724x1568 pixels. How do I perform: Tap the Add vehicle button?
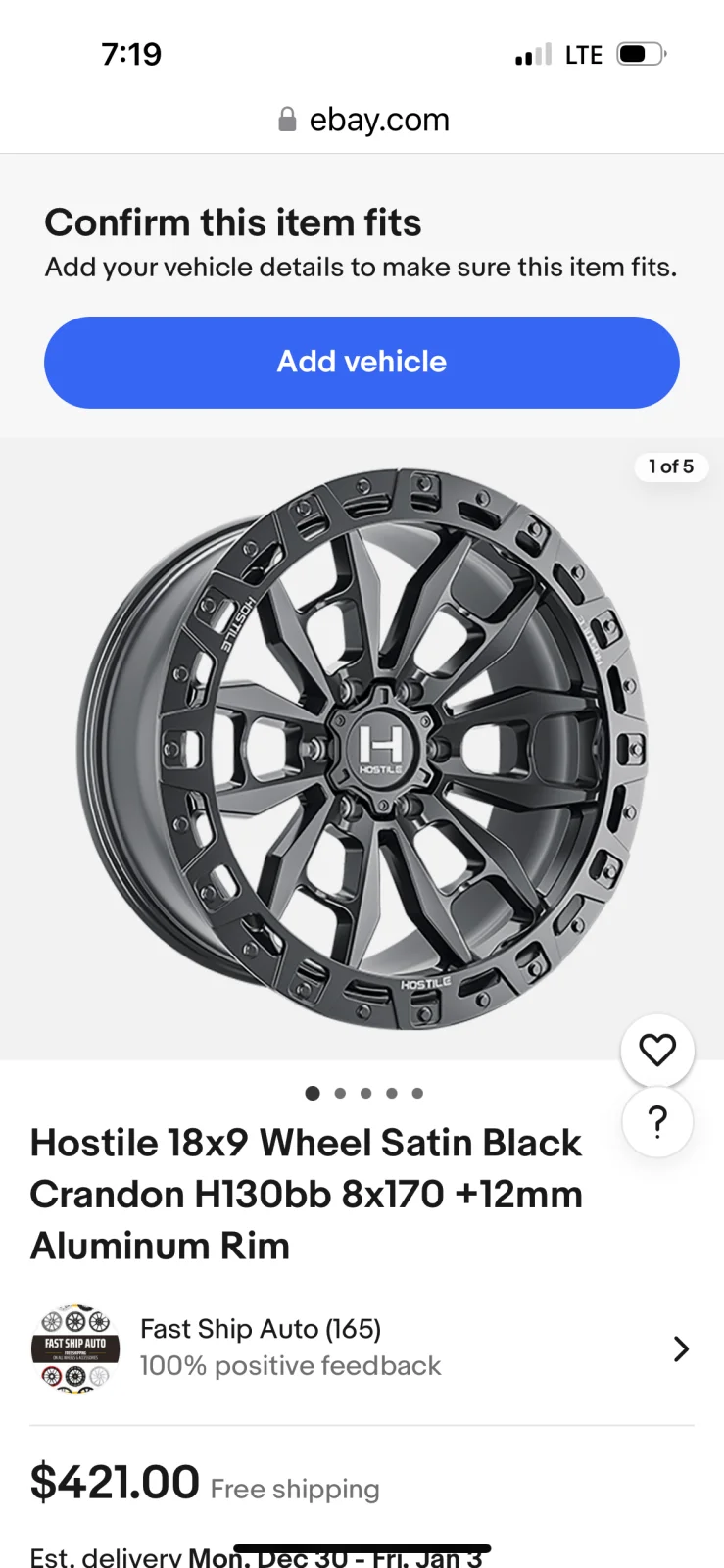coord(362,362)
